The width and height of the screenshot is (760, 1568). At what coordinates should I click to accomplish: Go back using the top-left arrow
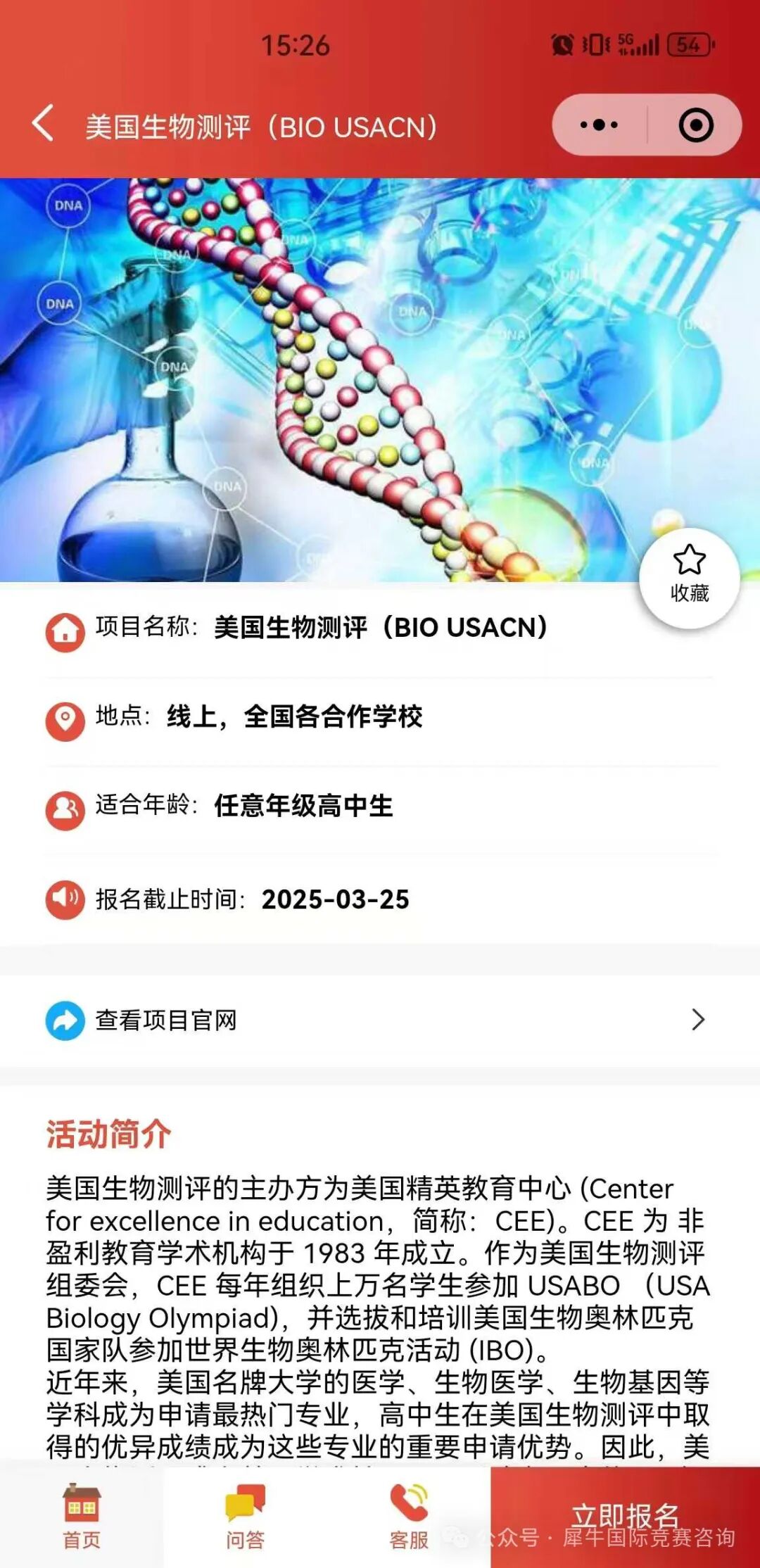(44, 124)
